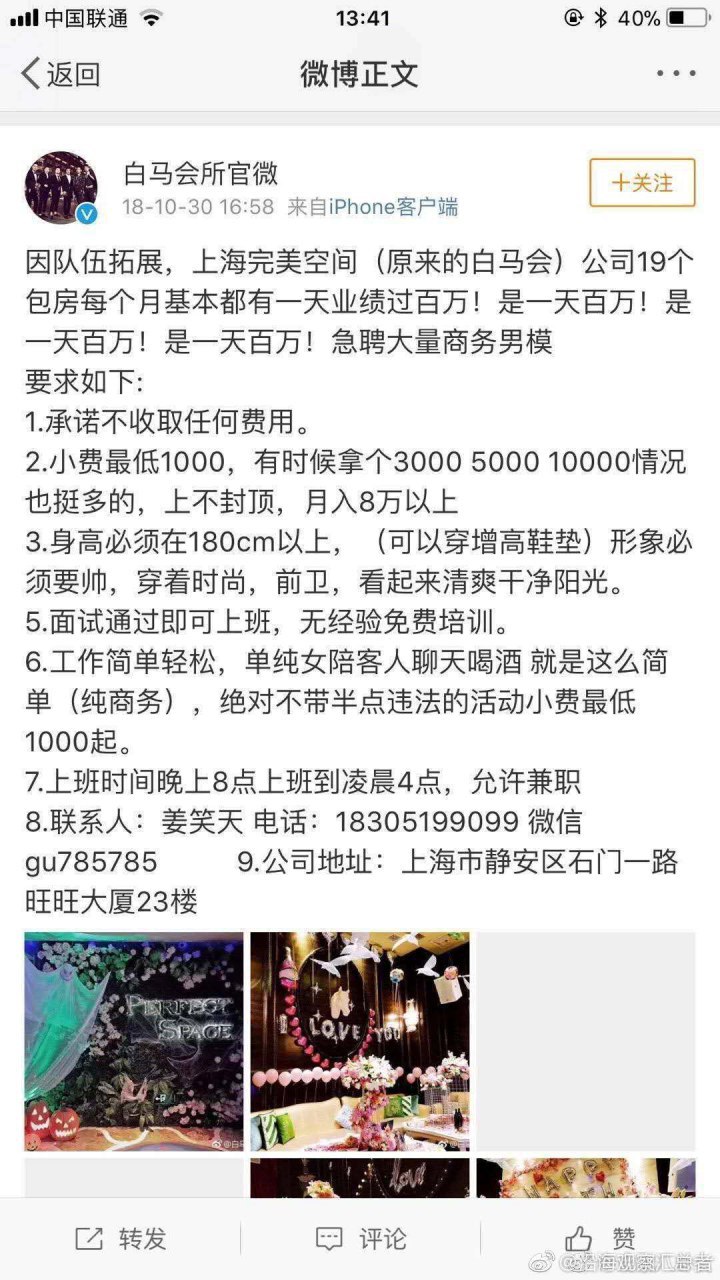Open the 白马会所官微 username
720x1280 pixels.
(x=200, y=174)
